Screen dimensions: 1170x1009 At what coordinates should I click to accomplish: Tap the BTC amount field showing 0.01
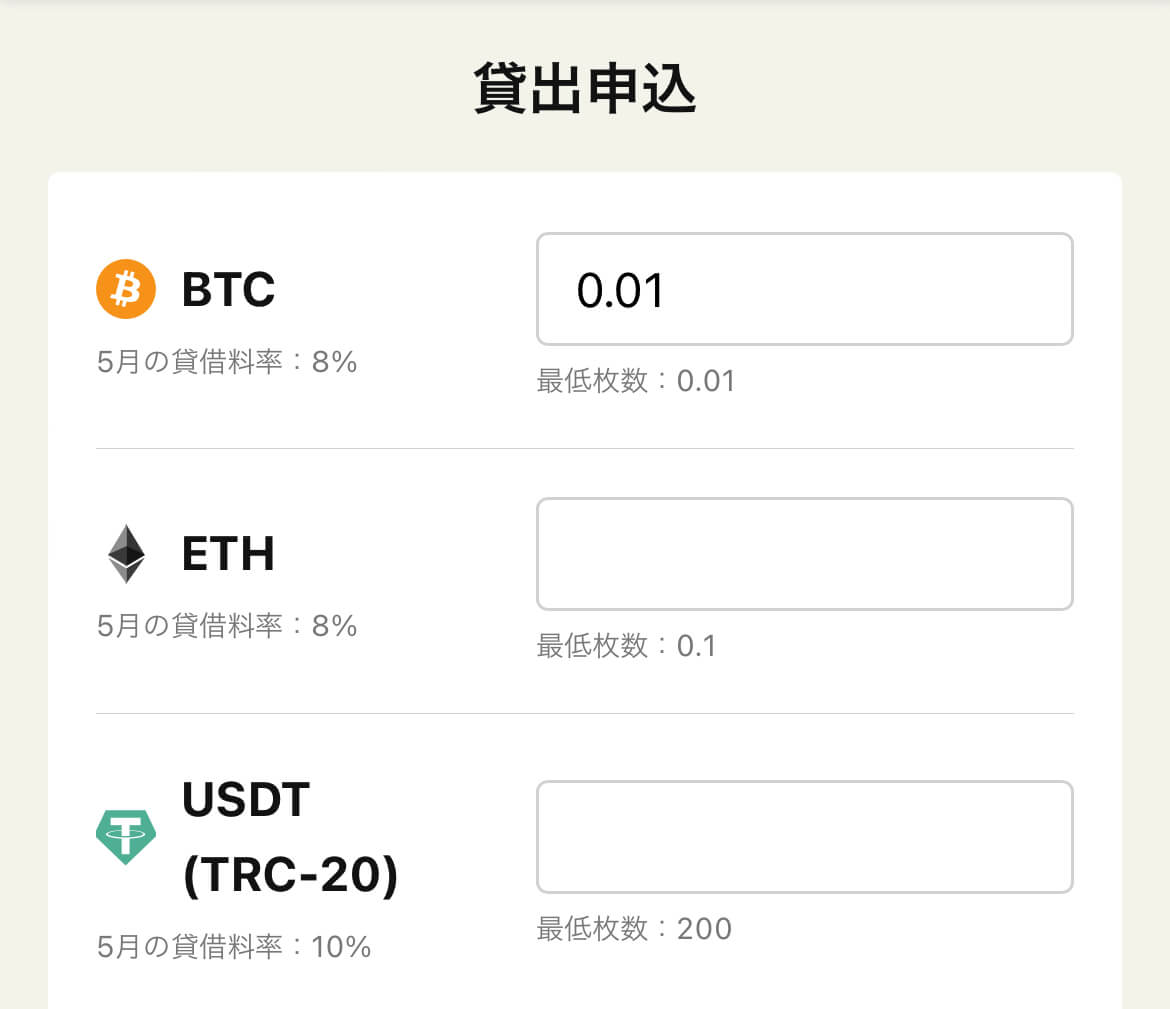click(804, 289)
